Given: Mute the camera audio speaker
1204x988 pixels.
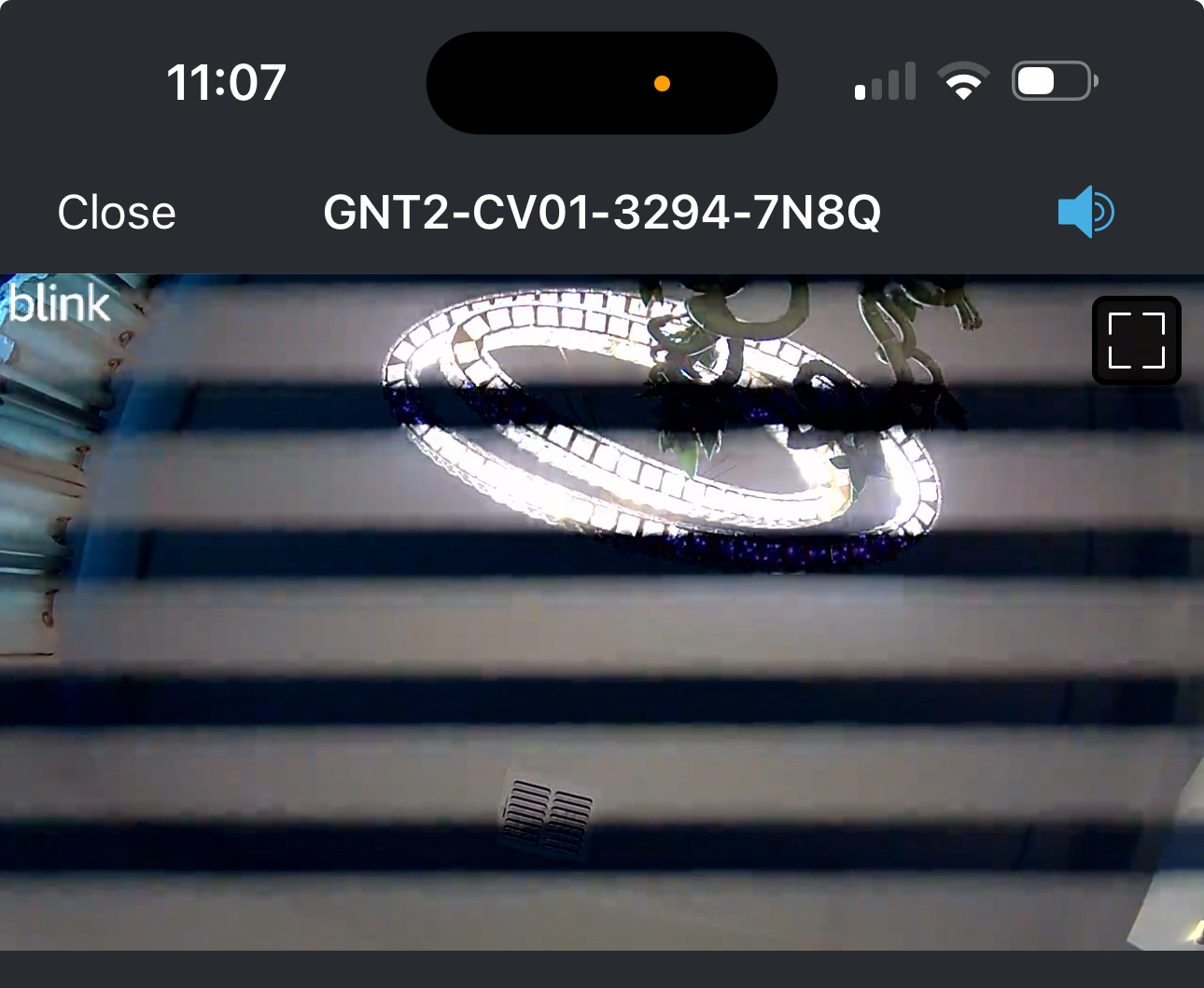Looking at the screenshot, I should click(x=1085, y=212).
